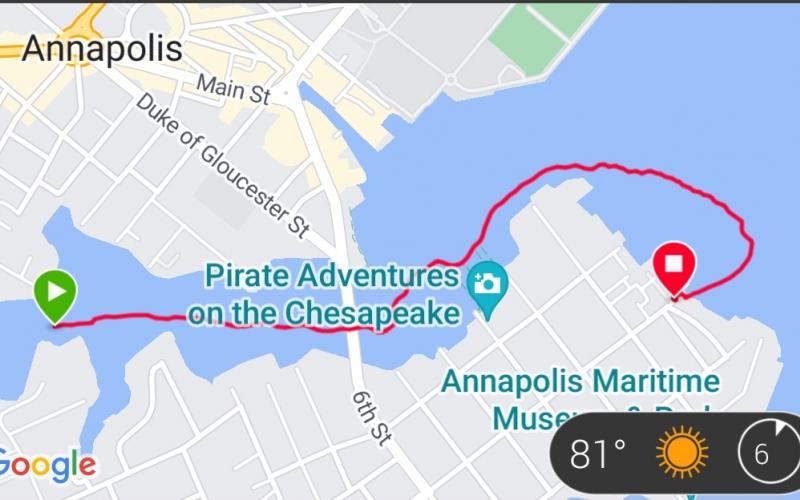Tap the green start marker on route

[54, 294]
